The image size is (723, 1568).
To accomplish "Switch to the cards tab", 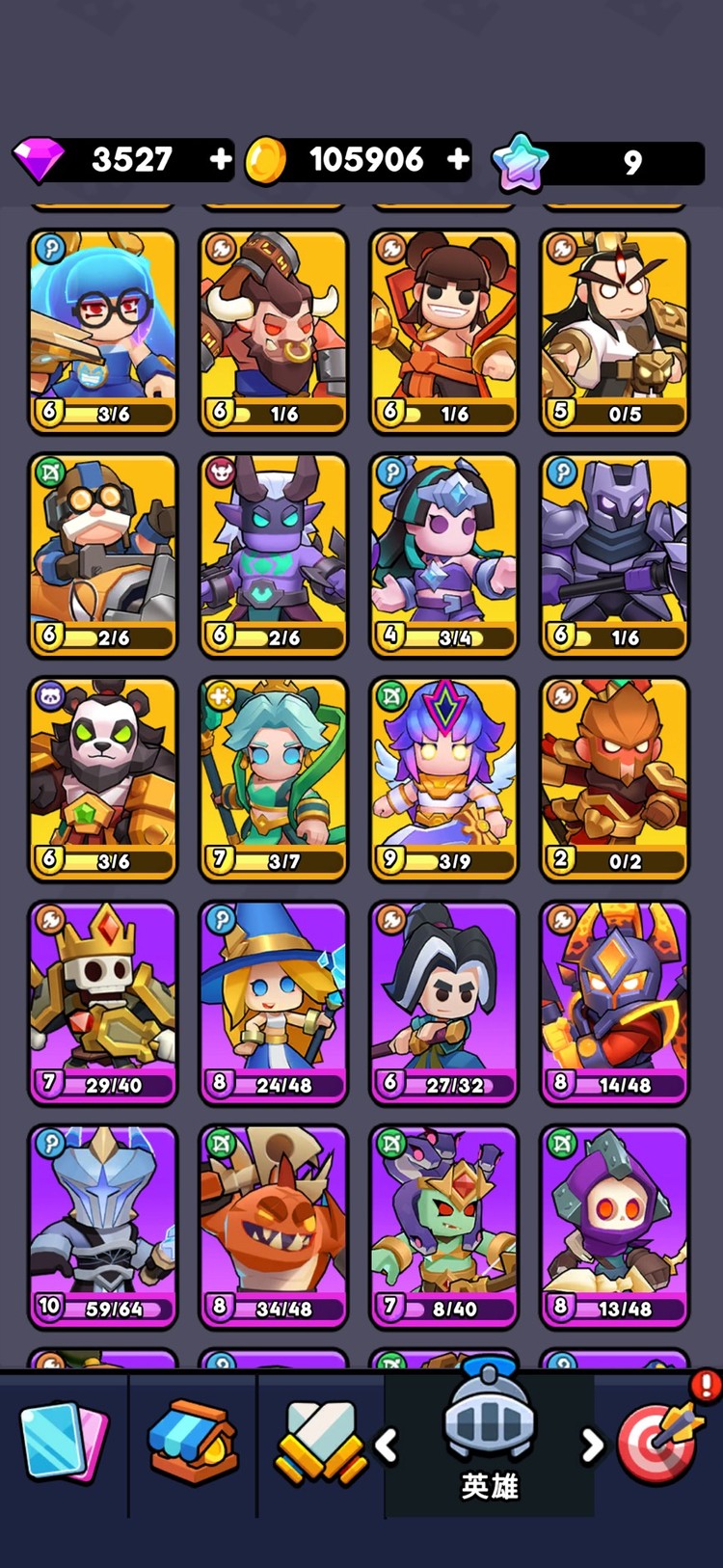I will tap(64, 1443).
